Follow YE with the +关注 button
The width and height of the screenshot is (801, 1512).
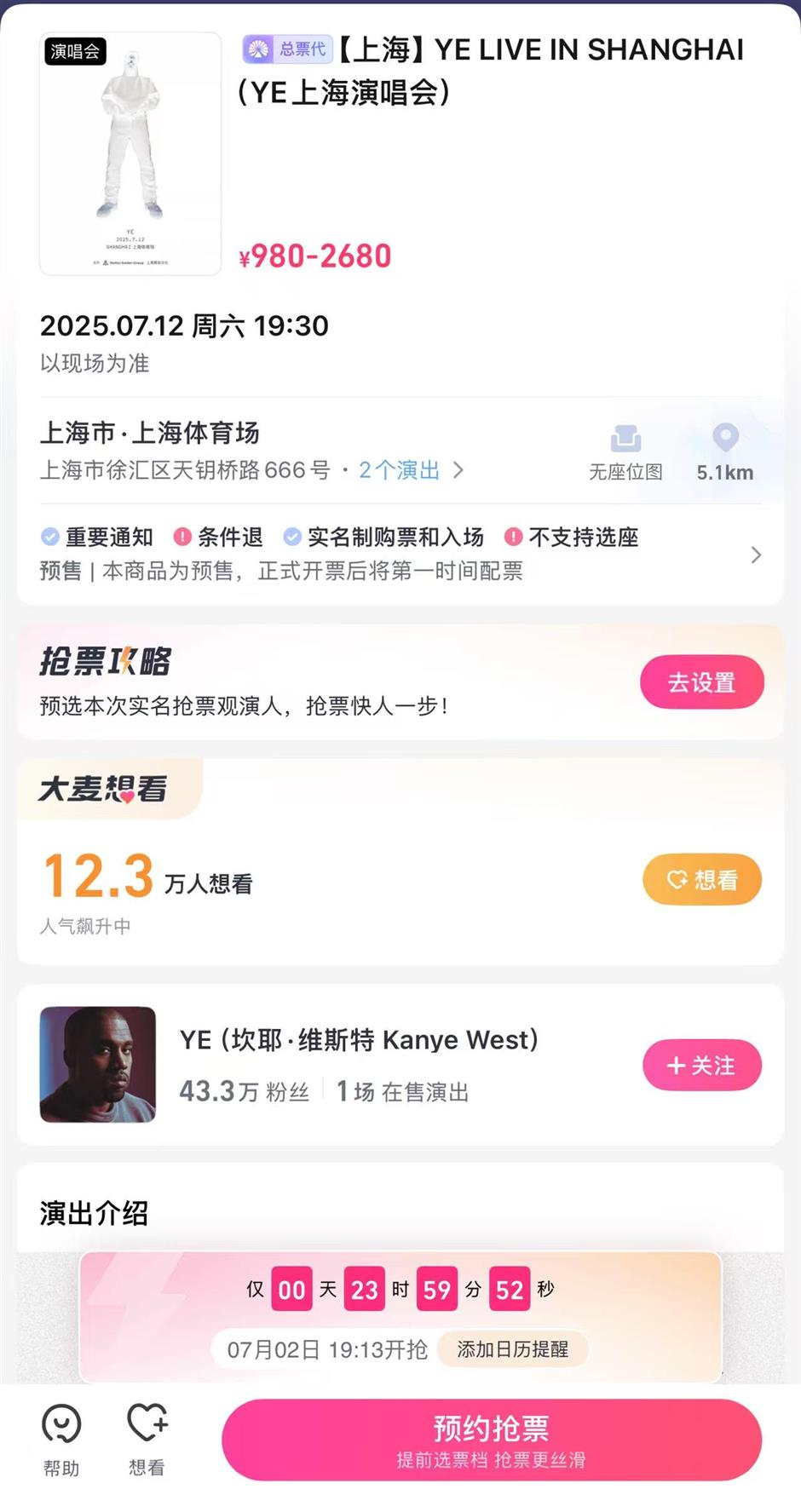coord(701,1065)
